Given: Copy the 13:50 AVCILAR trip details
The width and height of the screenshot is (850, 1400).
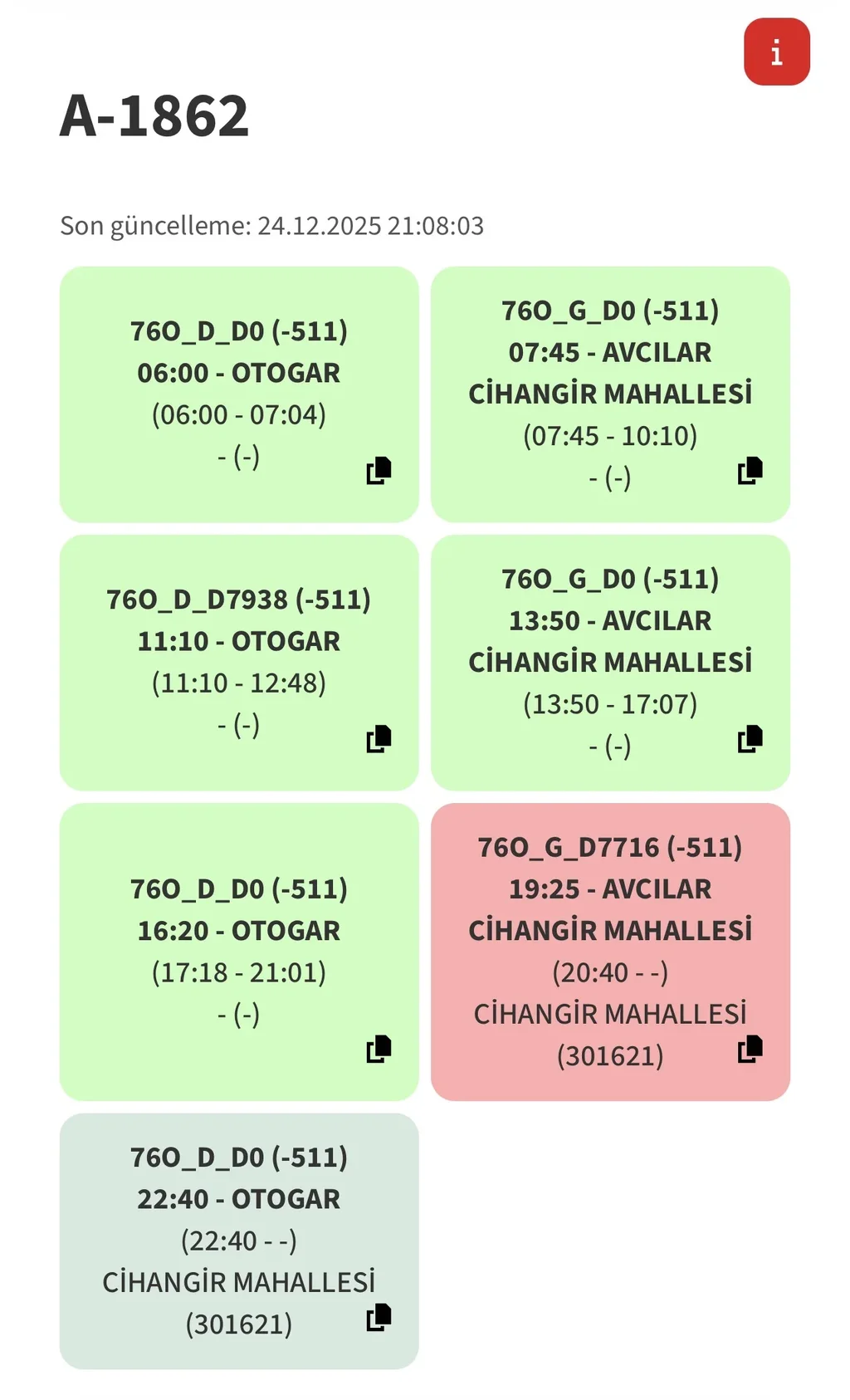Looking at the screenshot, I should point(750,738).
